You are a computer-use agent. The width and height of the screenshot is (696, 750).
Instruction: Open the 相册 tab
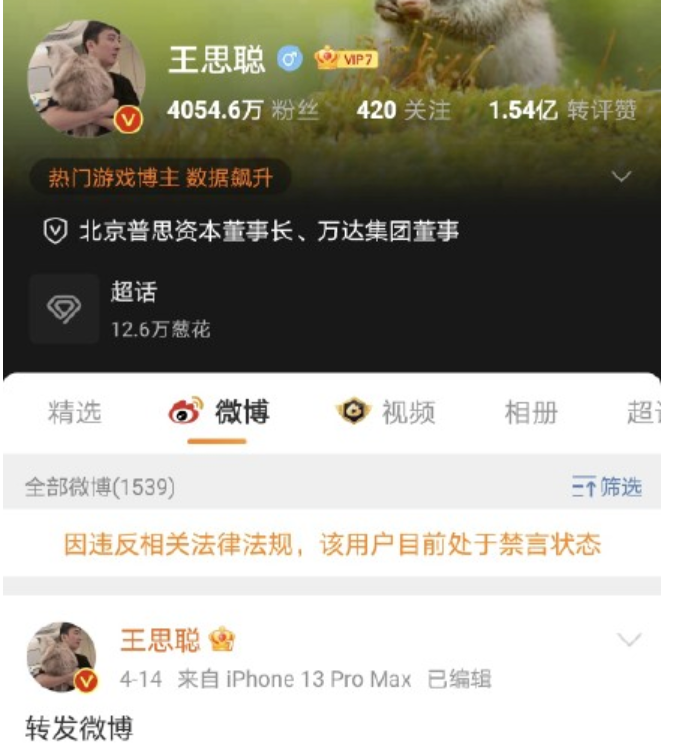coord(530,412)
